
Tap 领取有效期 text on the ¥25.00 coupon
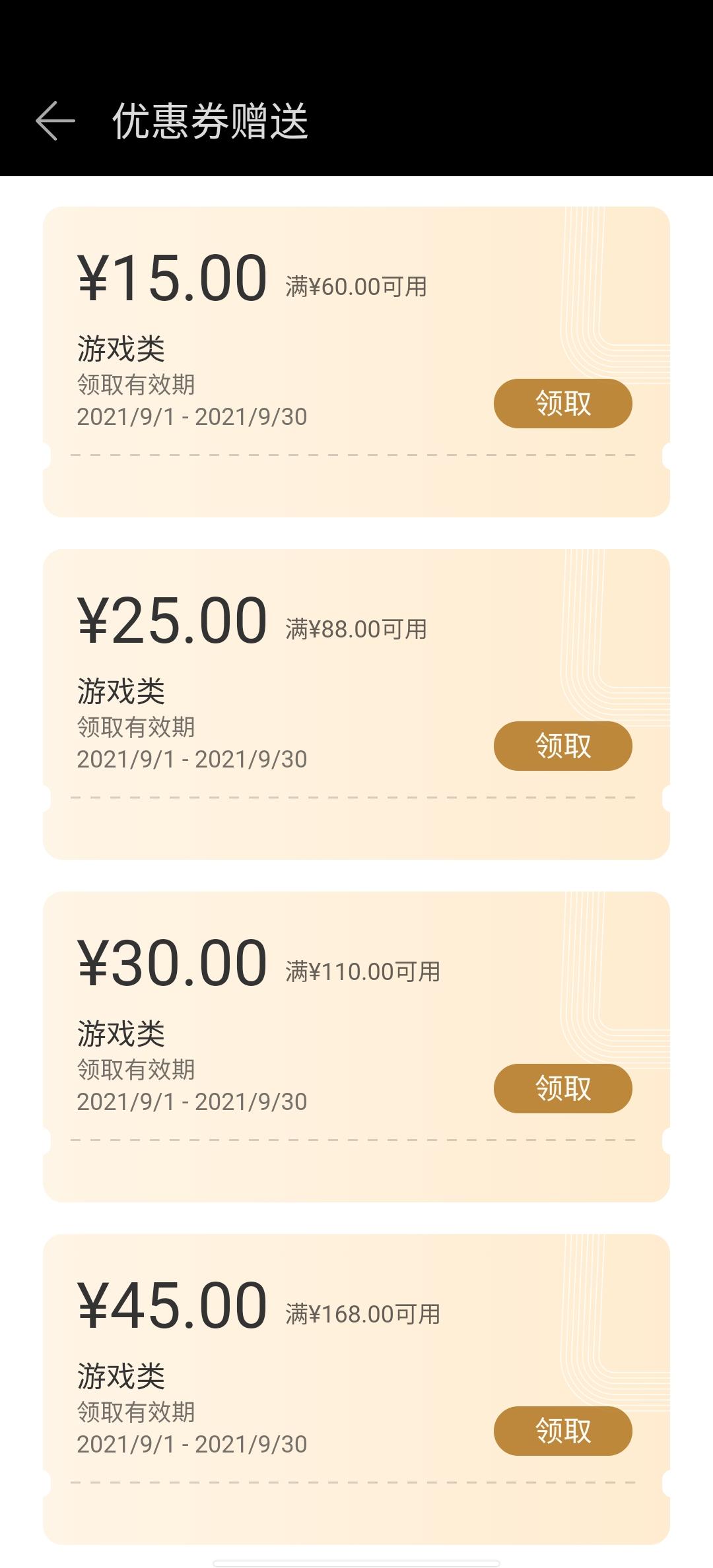(x=137, y=726)
